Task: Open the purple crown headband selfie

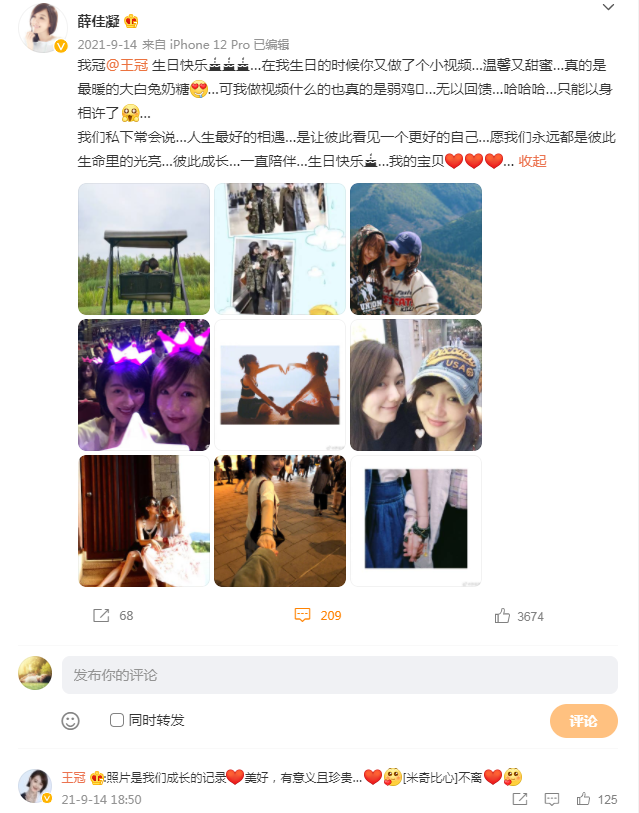Action: coord(143,385)
